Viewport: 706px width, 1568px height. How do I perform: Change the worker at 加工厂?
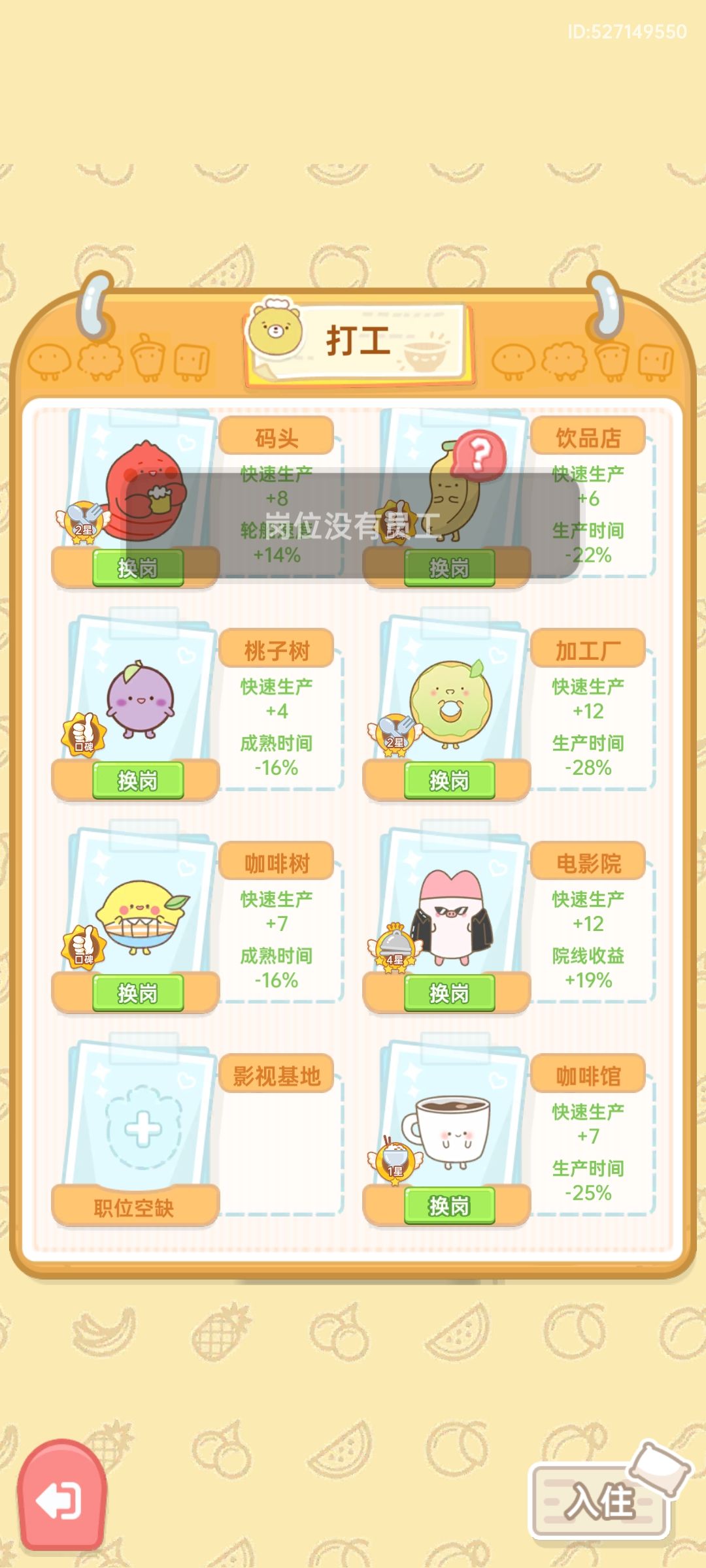click(x=449, y=780)
